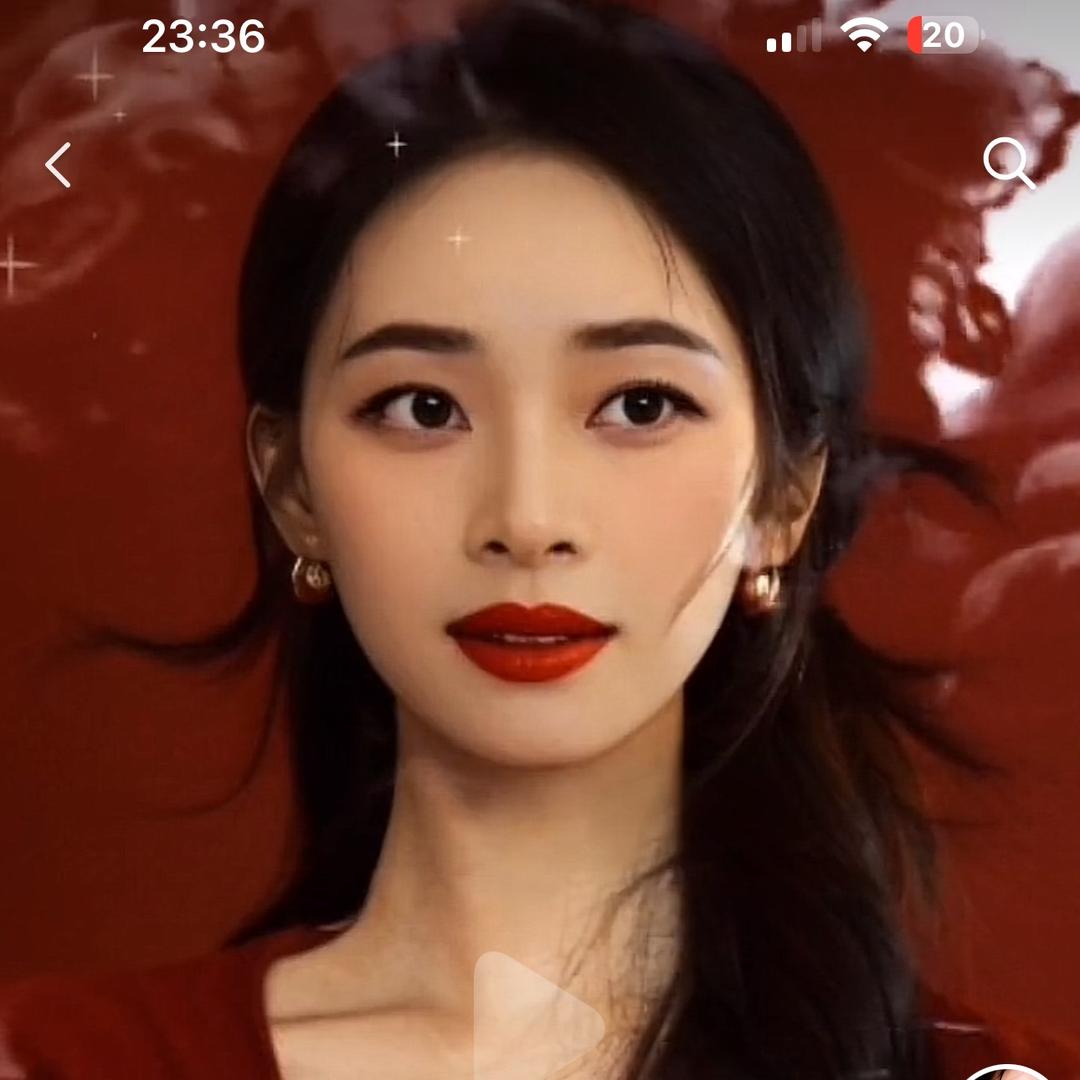Open search with the magnifier icon
The height and width of the screenshot is (1080, 1080).
click(x=1008, y=163)
